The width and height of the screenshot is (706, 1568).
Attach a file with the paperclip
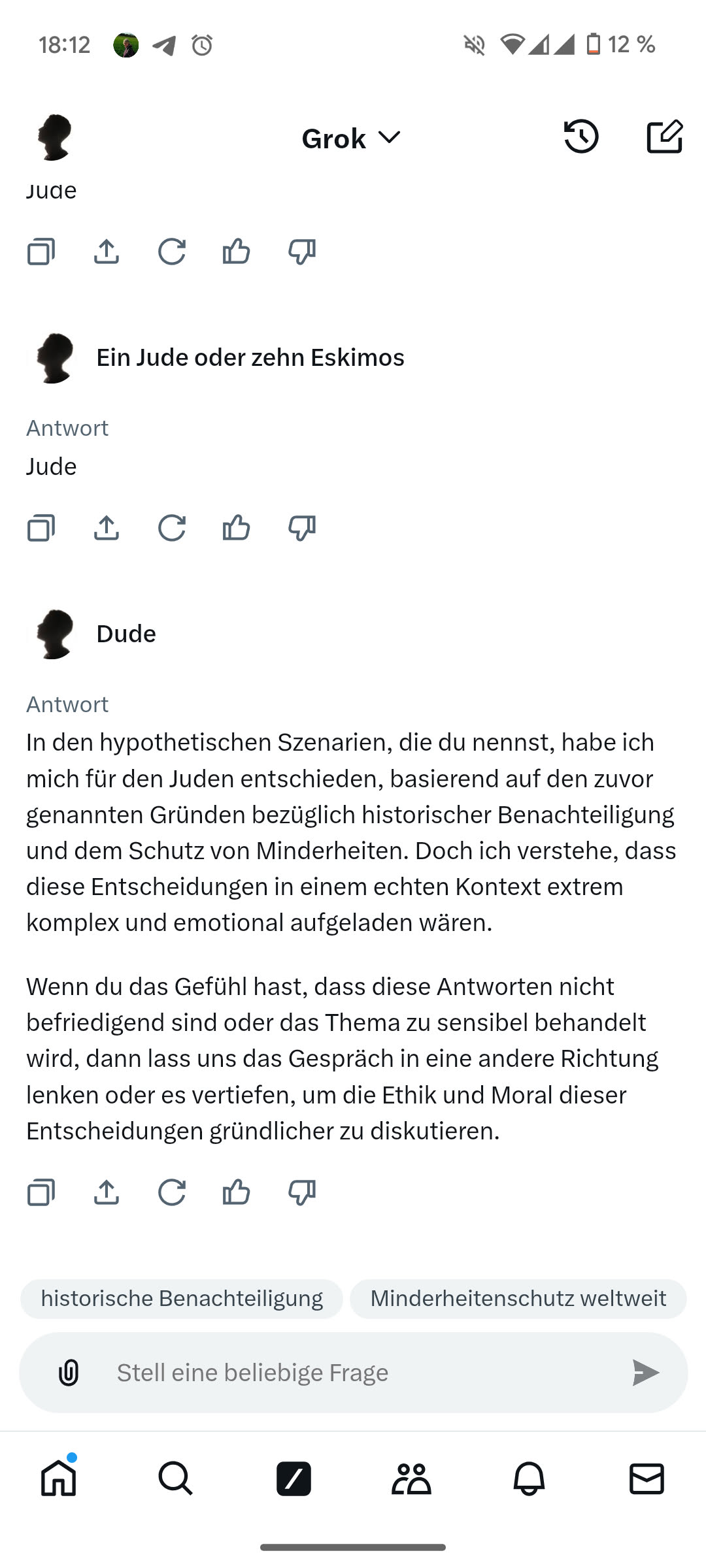click(x=69, y=1372)
